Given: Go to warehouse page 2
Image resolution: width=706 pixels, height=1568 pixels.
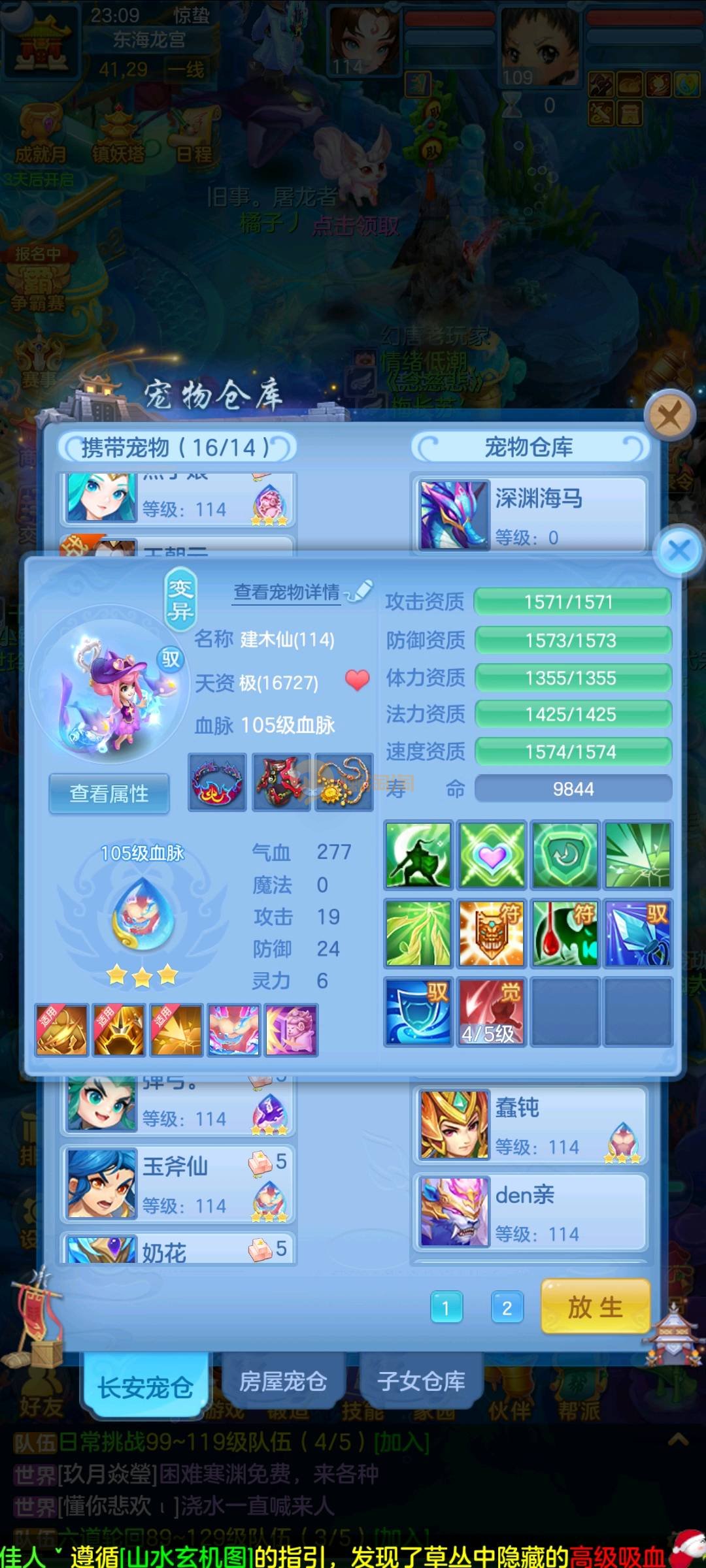Looking at the screenshot, I should point(507,1307).
